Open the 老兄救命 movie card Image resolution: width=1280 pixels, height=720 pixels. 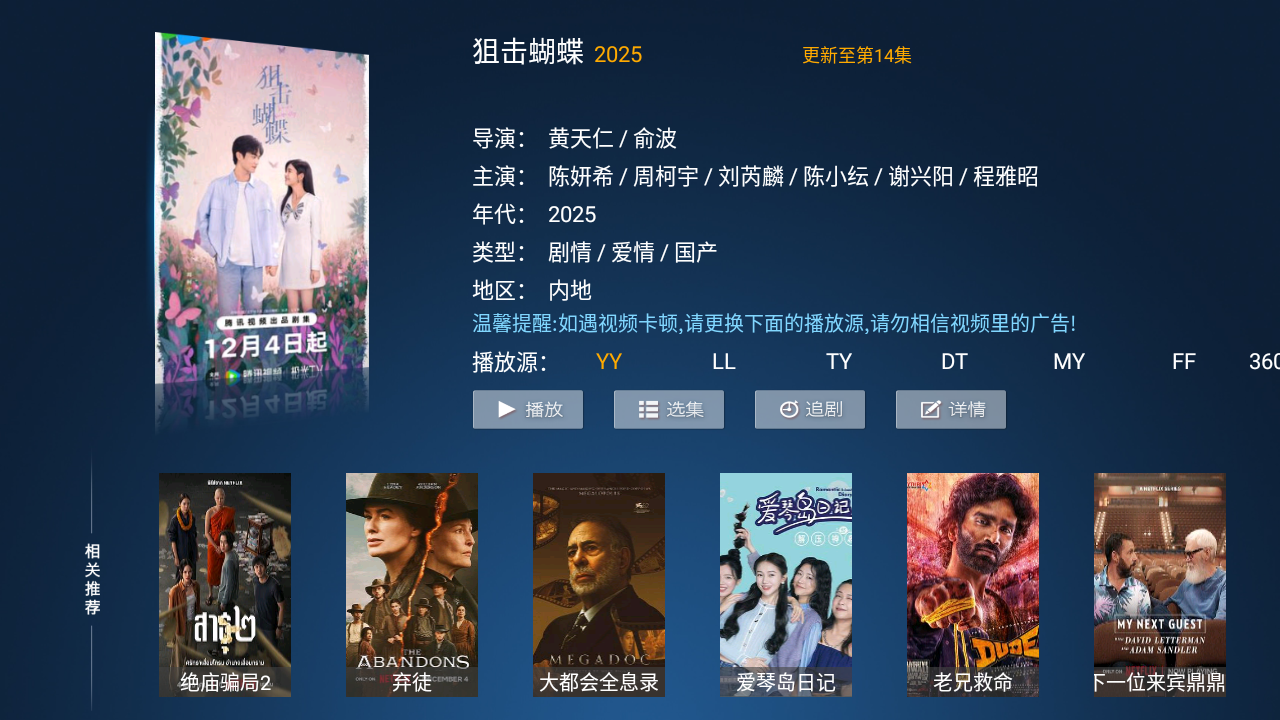[973, 585]
